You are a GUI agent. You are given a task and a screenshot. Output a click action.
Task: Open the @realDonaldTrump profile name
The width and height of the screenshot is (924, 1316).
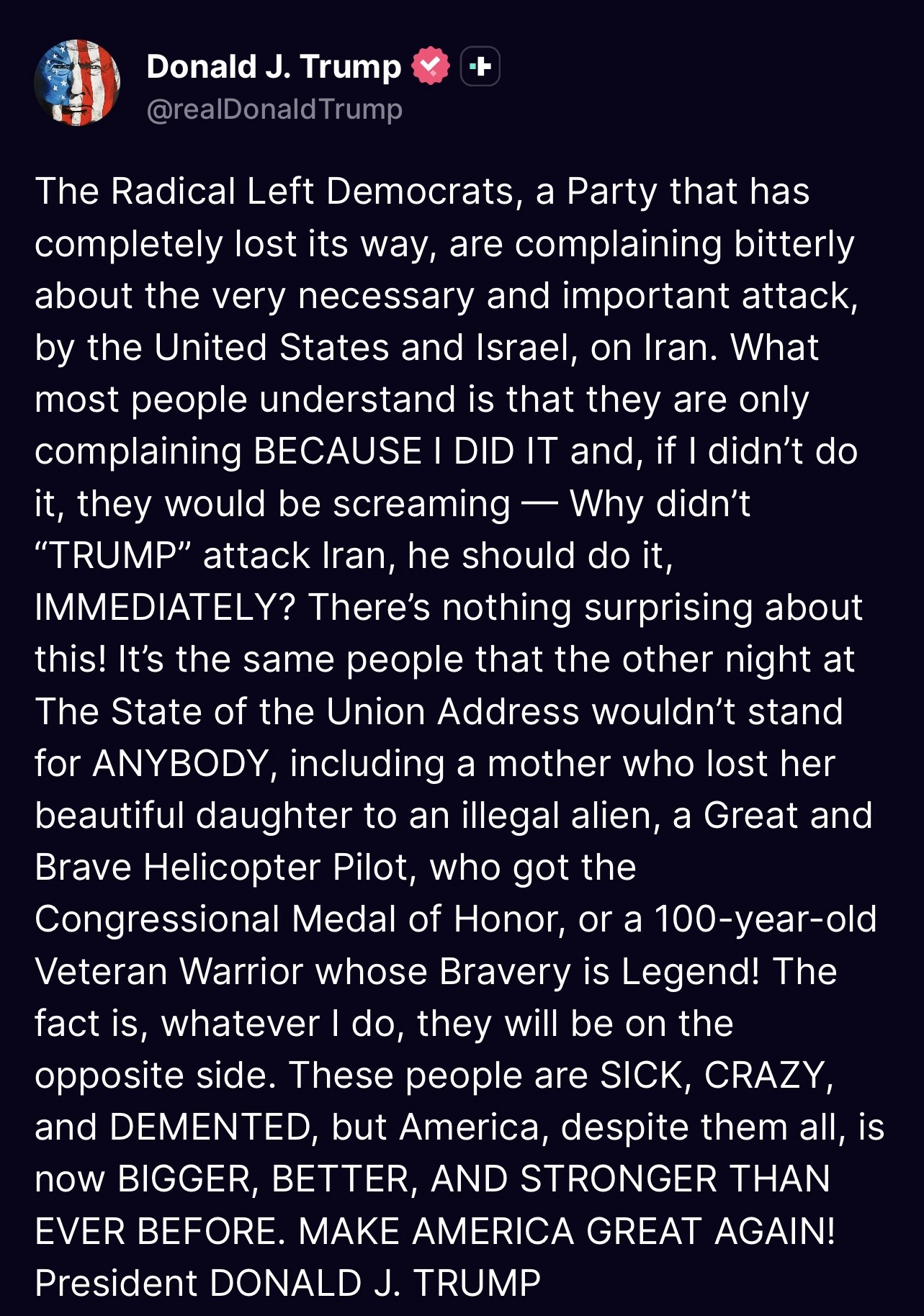274,109
